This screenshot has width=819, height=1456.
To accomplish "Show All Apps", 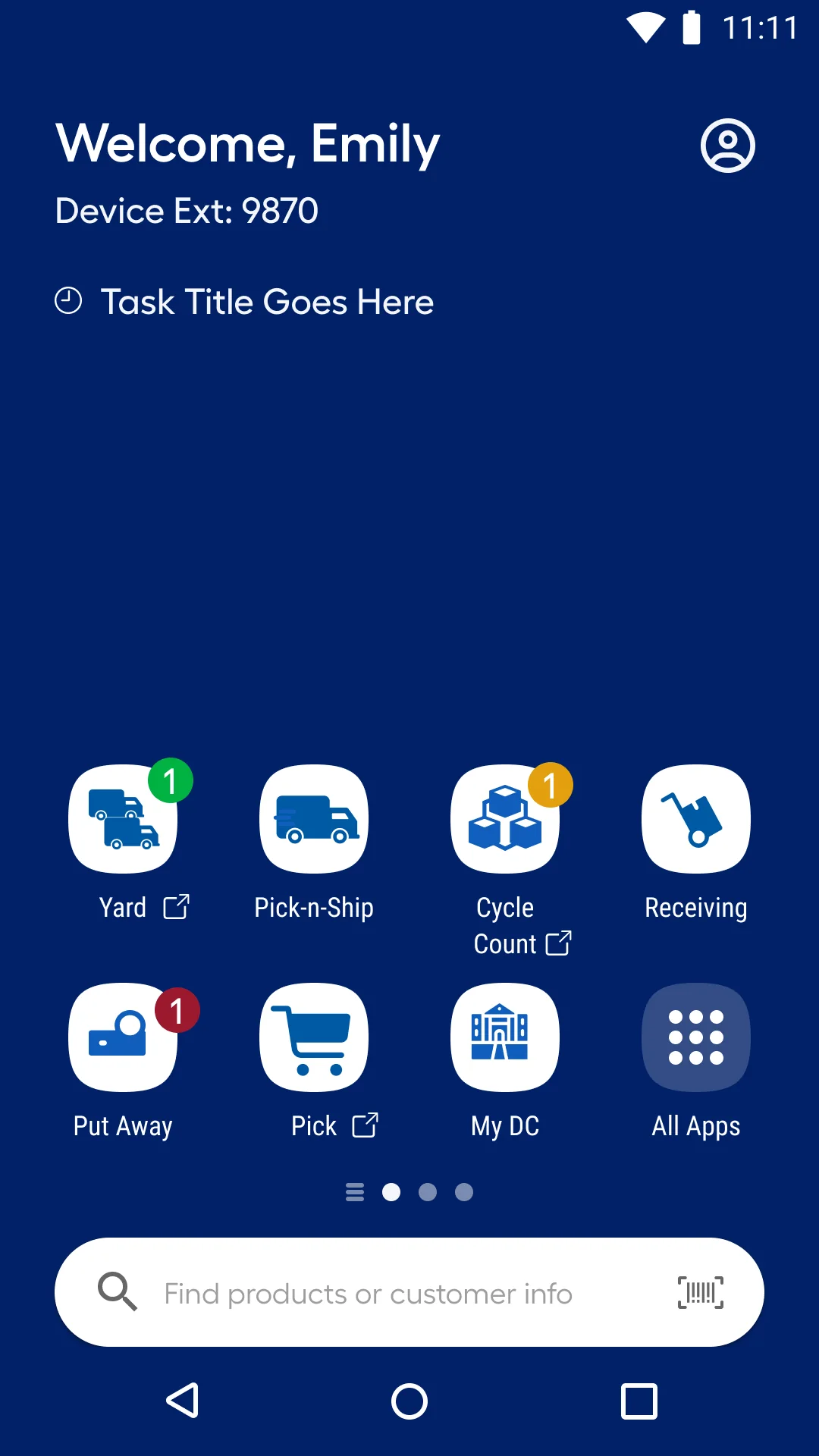I will (x=696, y=1037).
